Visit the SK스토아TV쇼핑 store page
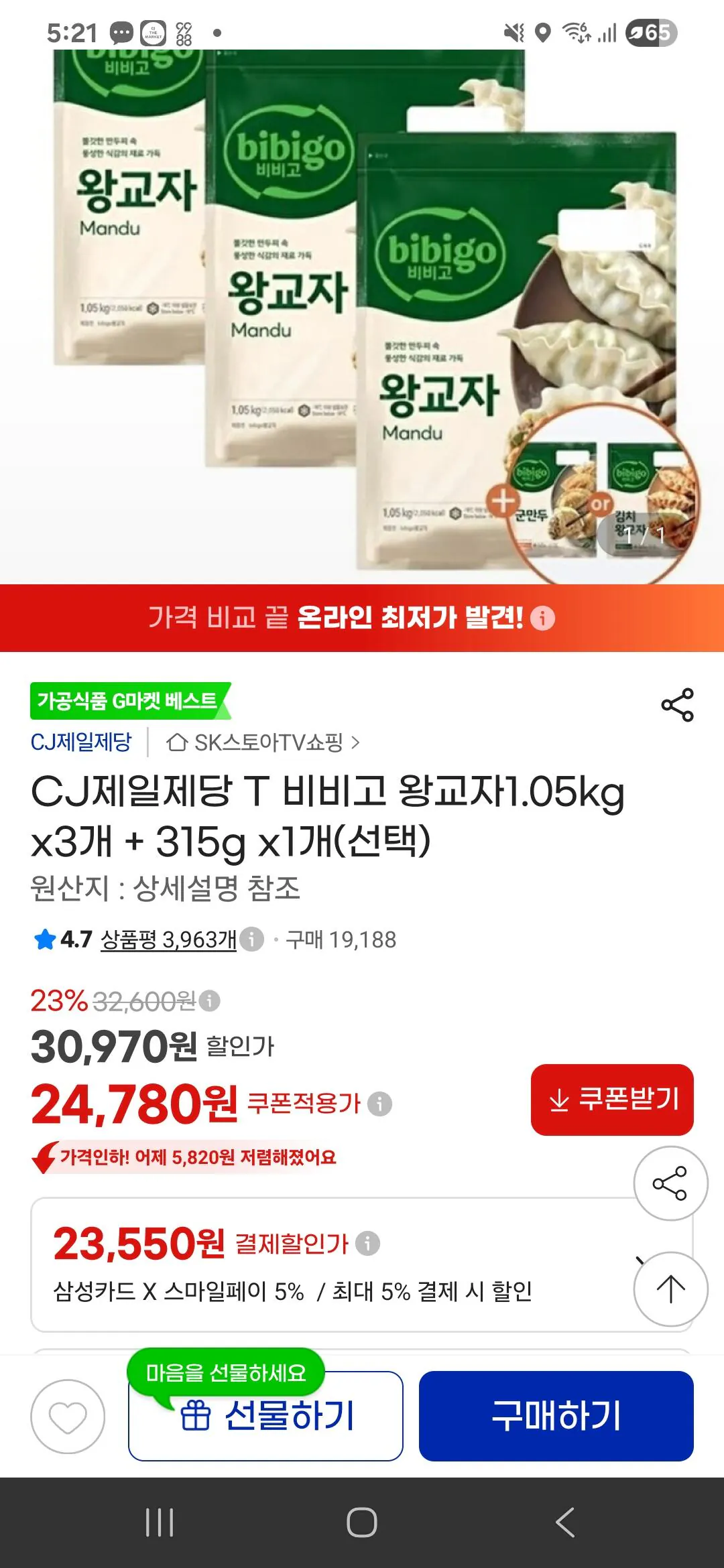The width and height of the screenshot is (724, 1568). tap(263, 742)
